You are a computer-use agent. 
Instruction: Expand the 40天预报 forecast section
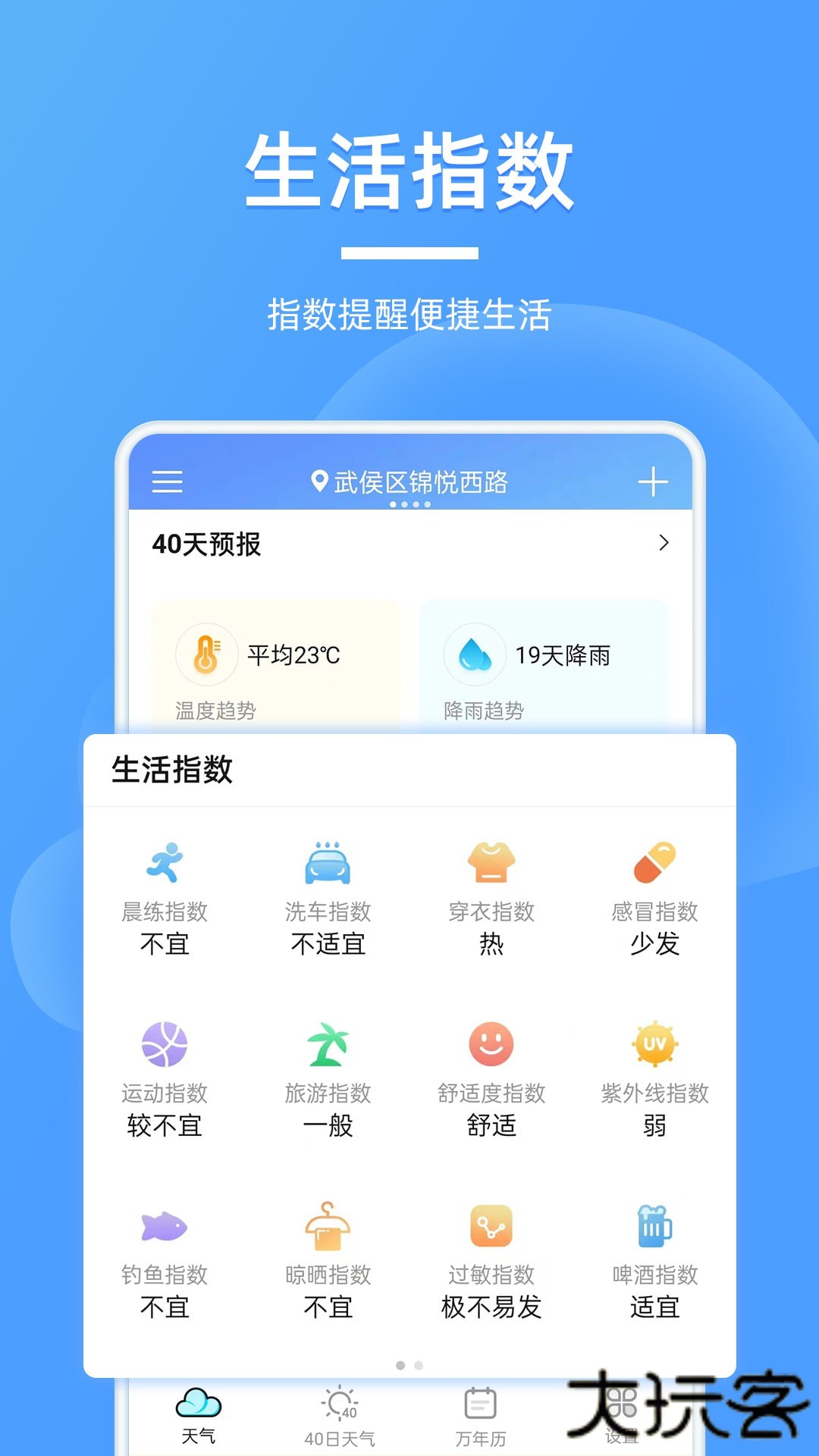664,544
